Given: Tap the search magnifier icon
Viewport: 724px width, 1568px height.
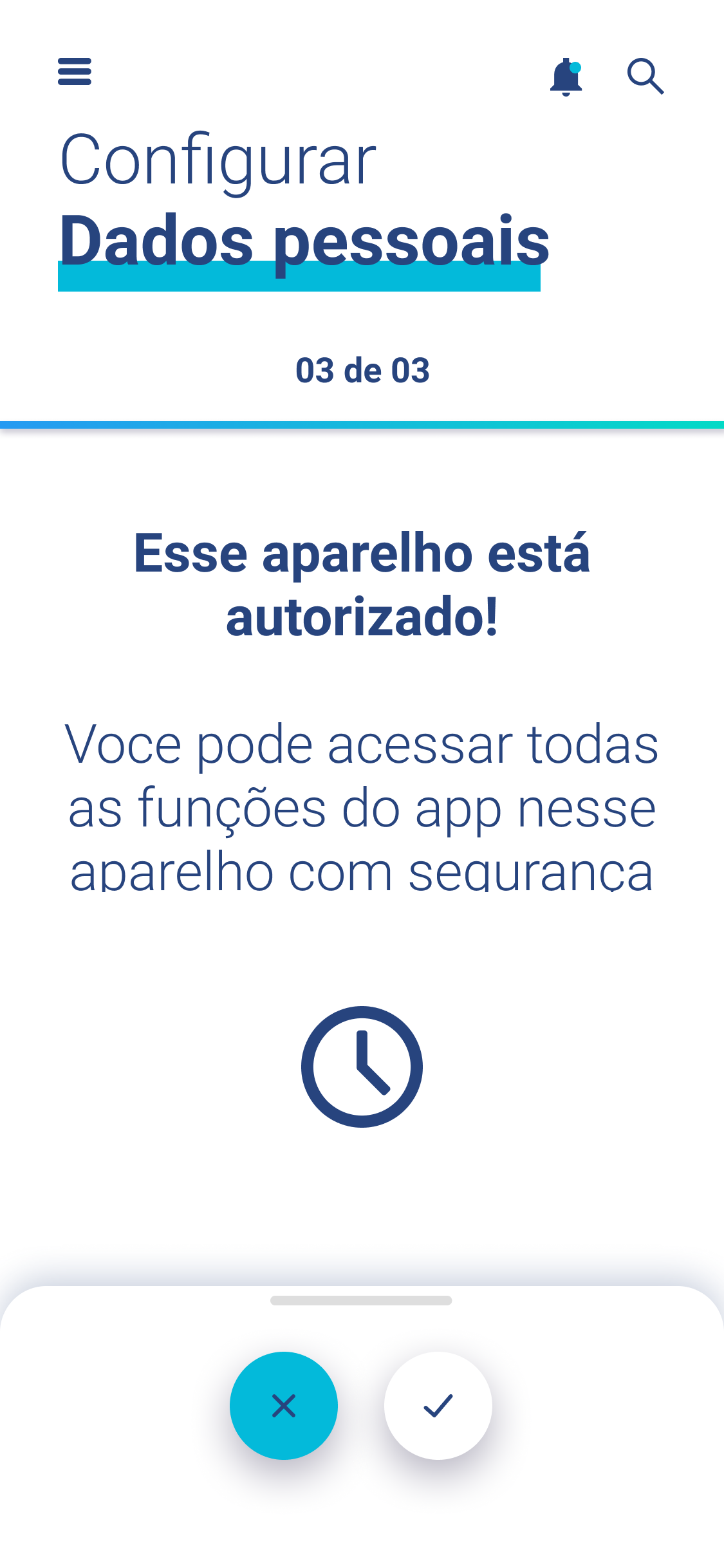Looking at the screenshot, I should click(645, 77).
